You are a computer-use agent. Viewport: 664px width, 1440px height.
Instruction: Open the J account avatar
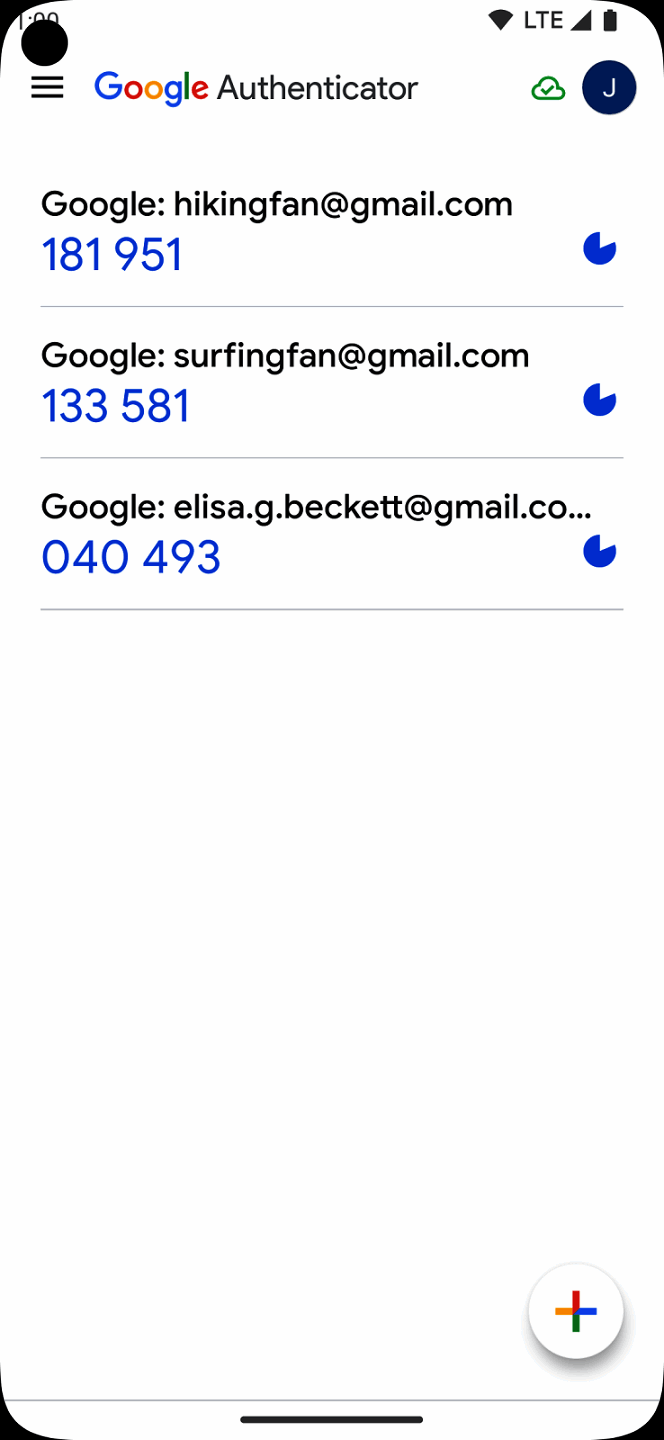tap(609, 88)
